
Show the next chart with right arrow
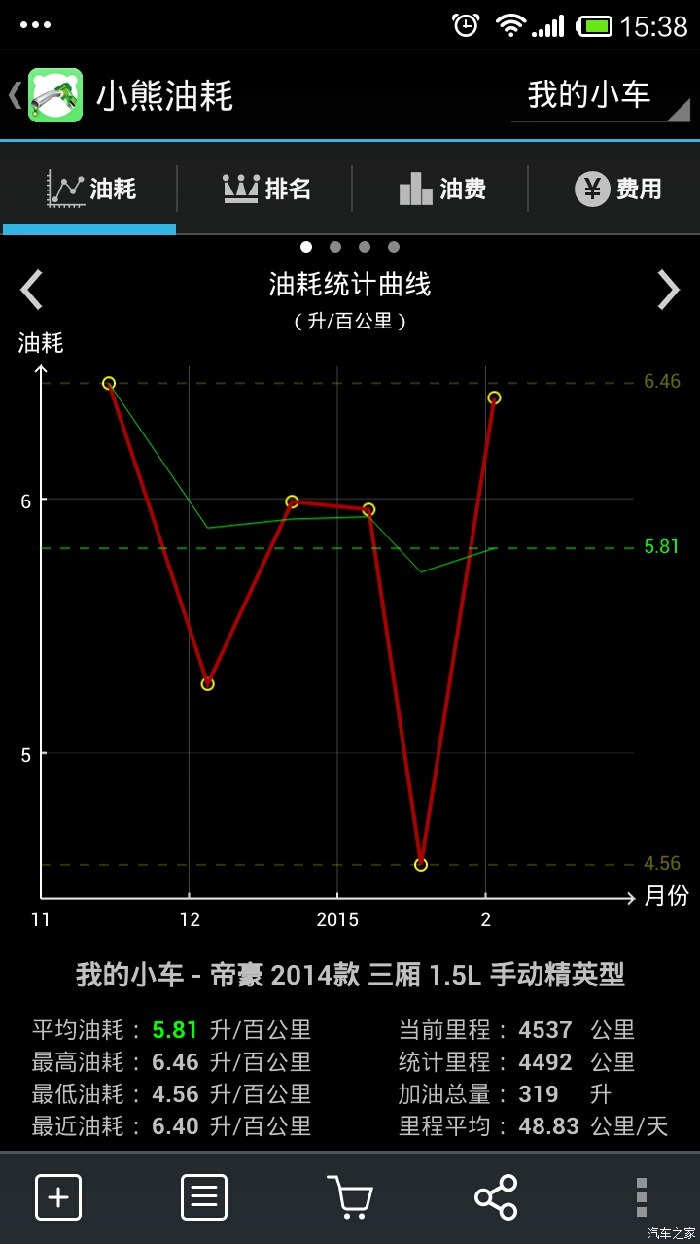[667, 290]
